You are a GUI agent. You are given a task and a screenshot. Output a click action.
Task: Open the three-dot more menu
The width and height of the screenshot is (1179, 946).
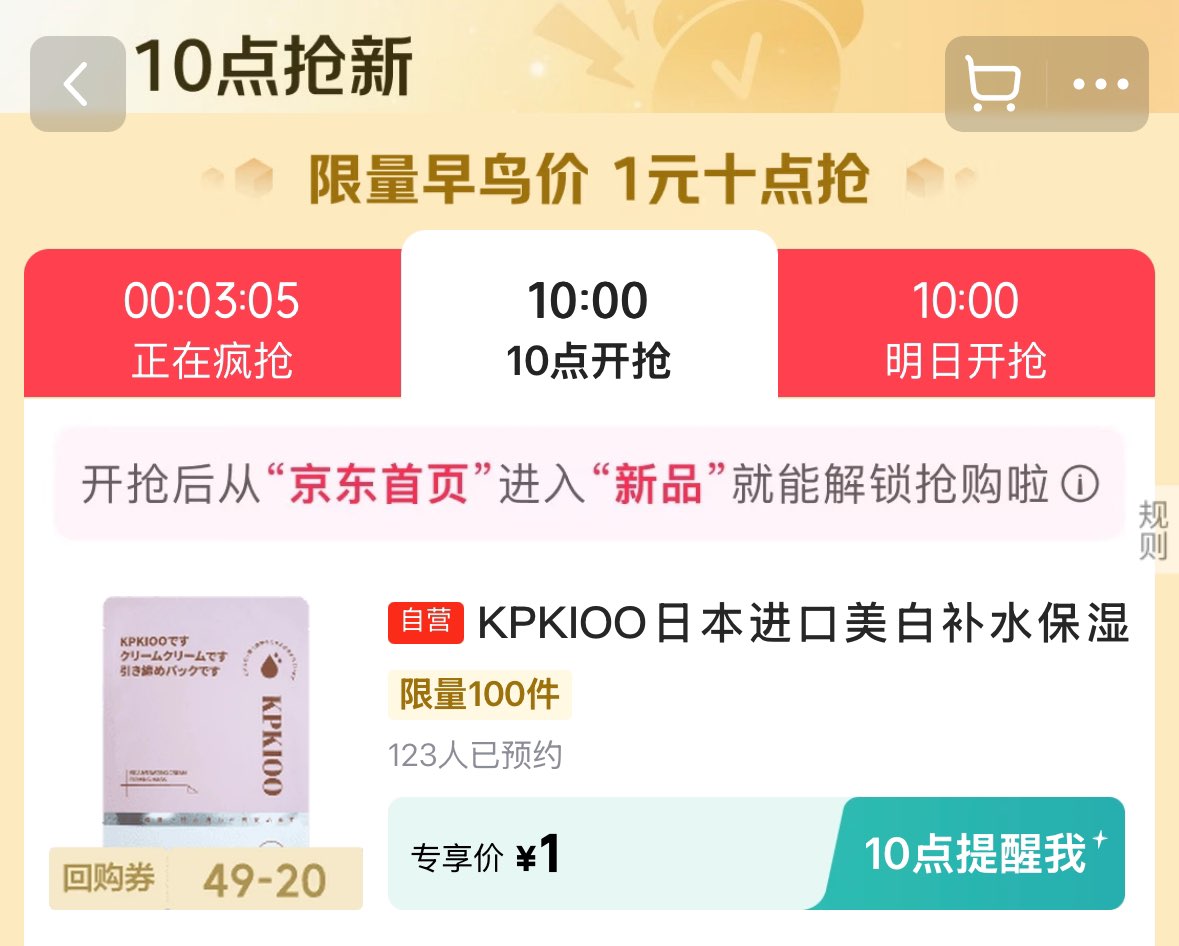pos(1100,83)
